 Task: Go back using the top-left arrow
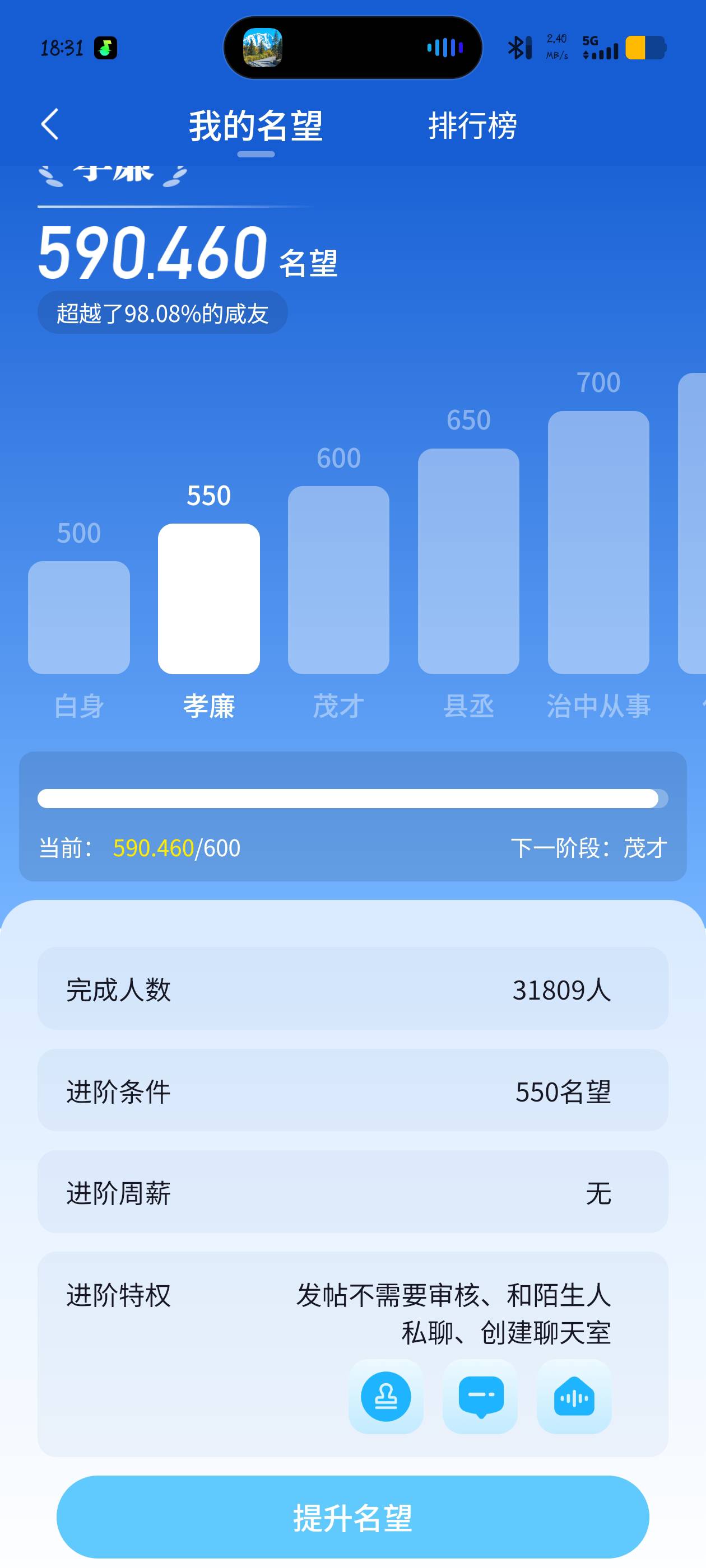click(50, 125)
